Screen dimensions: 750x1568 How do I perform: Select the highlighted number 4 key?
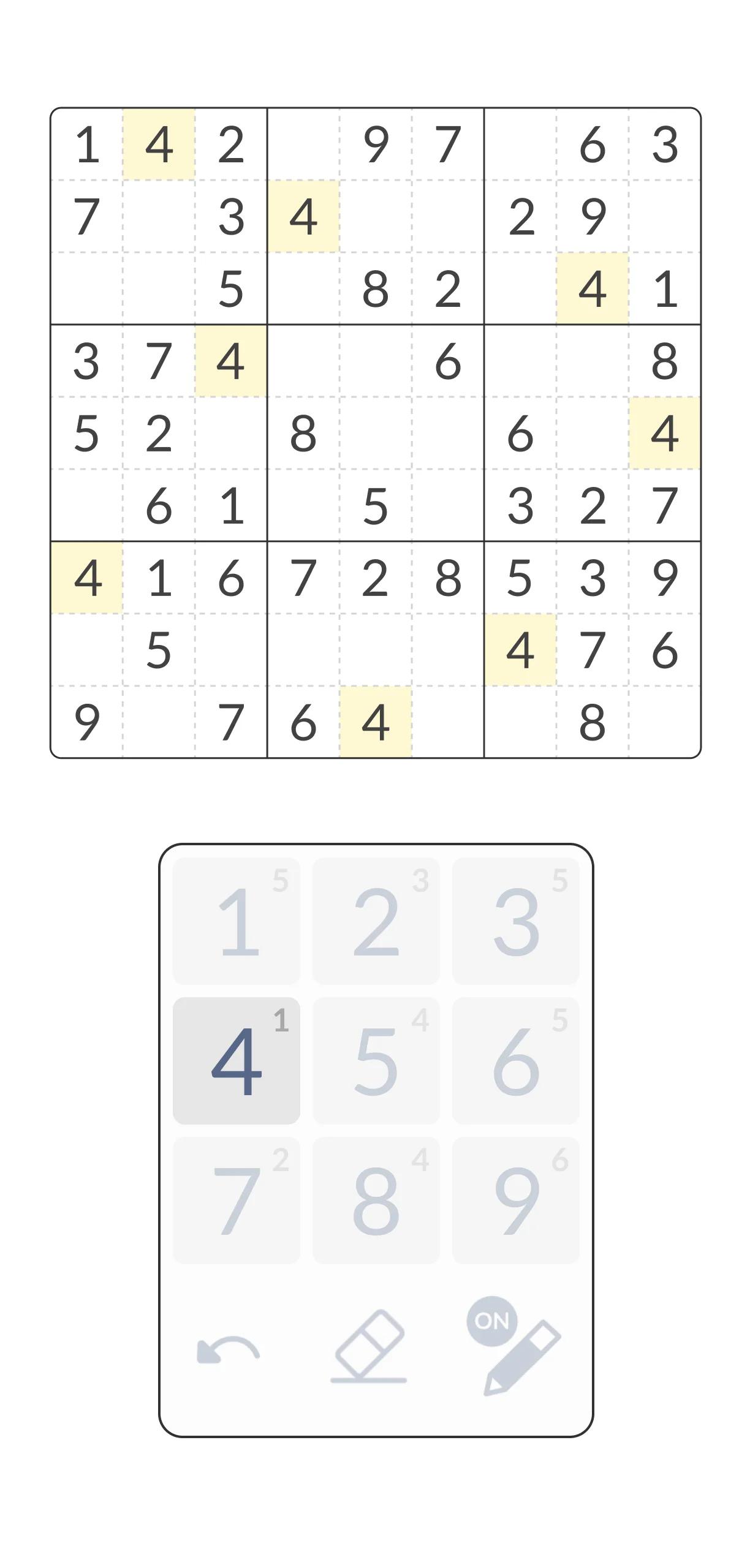click(x=237, y=1061)
